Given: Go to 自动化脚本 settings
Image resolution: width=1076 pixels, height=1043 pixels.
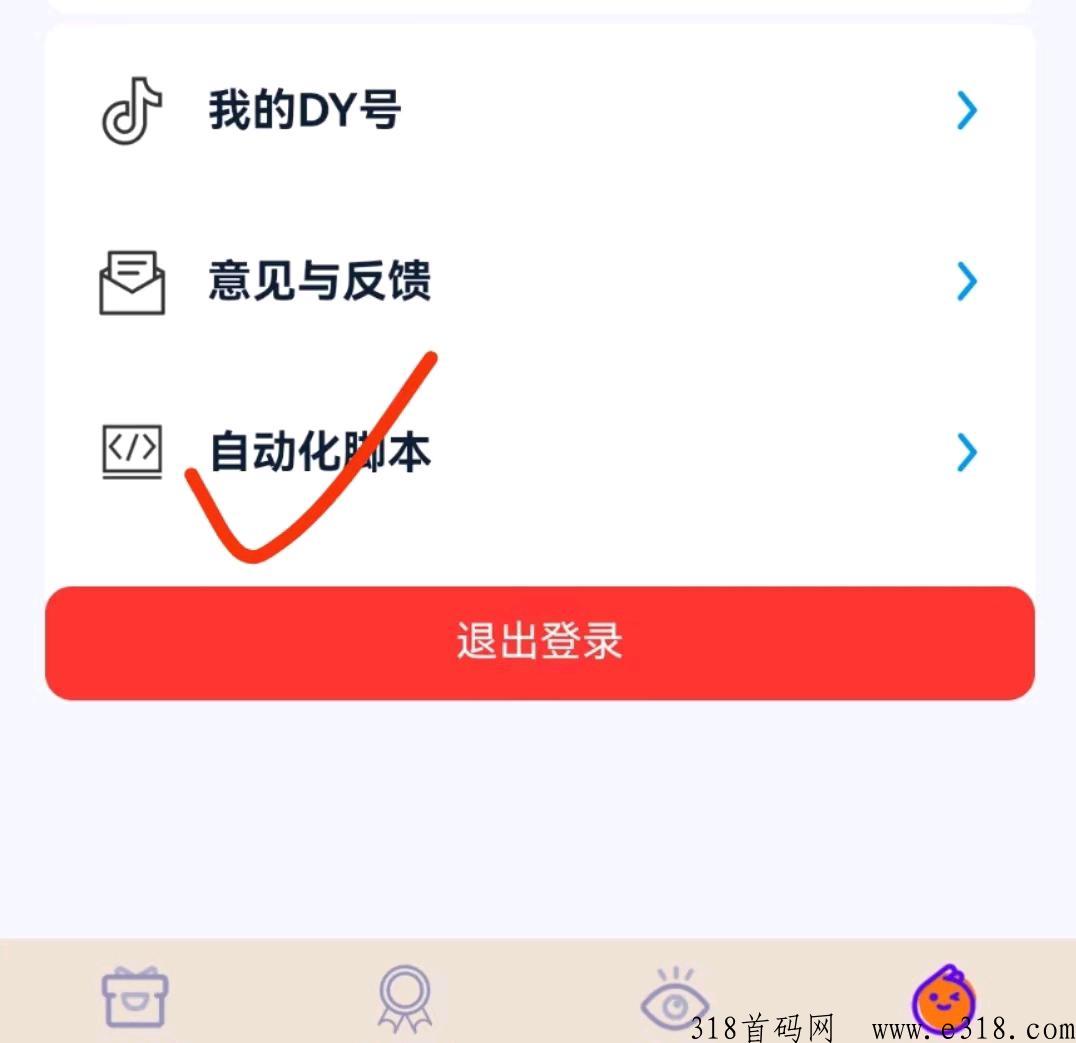Looking at the screenshot, I should point(538,453).
